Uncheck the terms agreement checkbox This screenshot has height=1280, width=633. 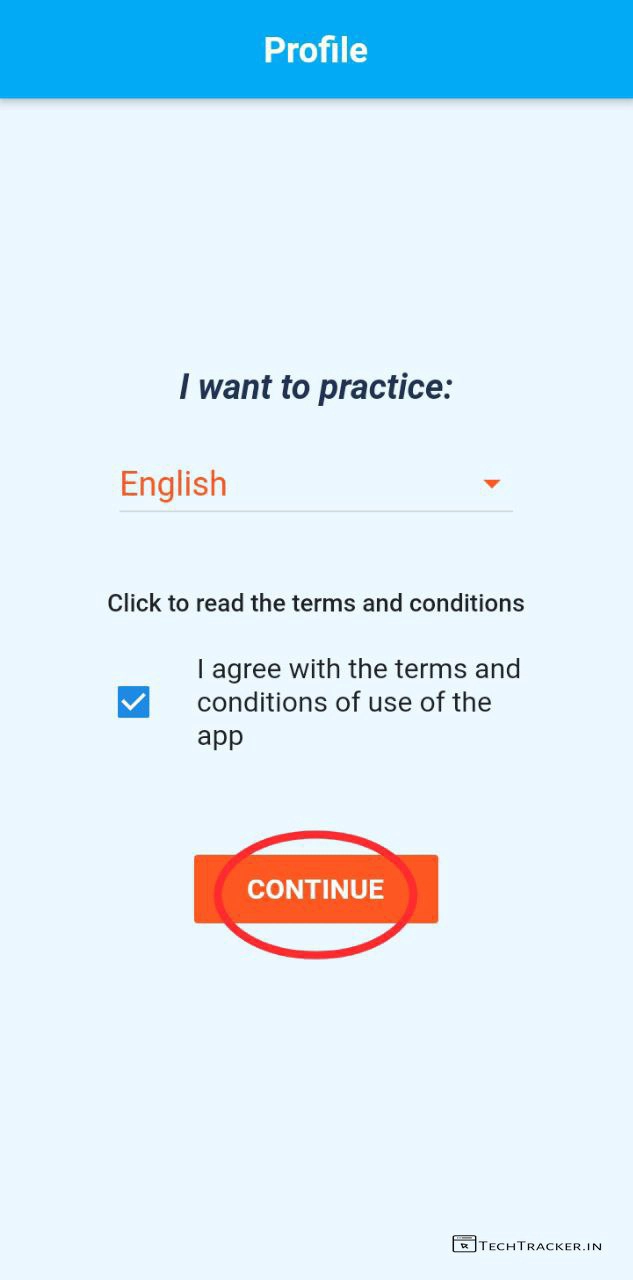click(133, 702)
